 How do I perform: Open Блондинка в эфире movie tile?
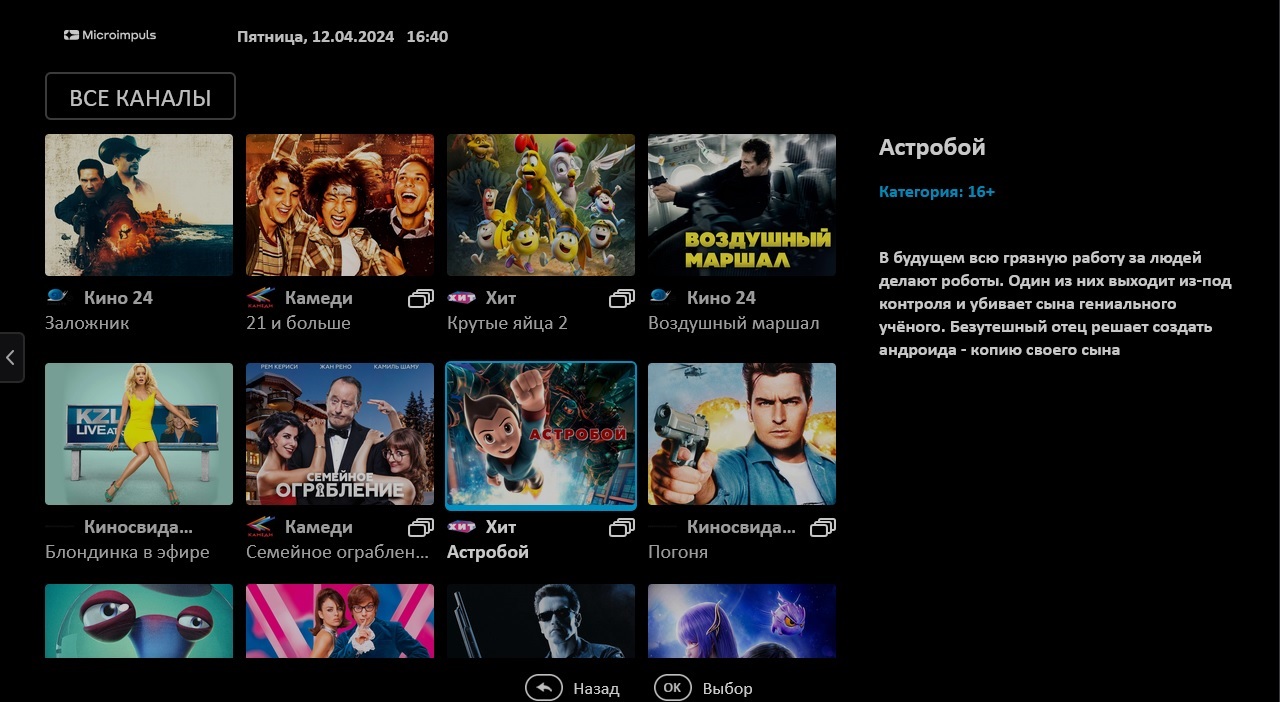click(x=139, y=434)
